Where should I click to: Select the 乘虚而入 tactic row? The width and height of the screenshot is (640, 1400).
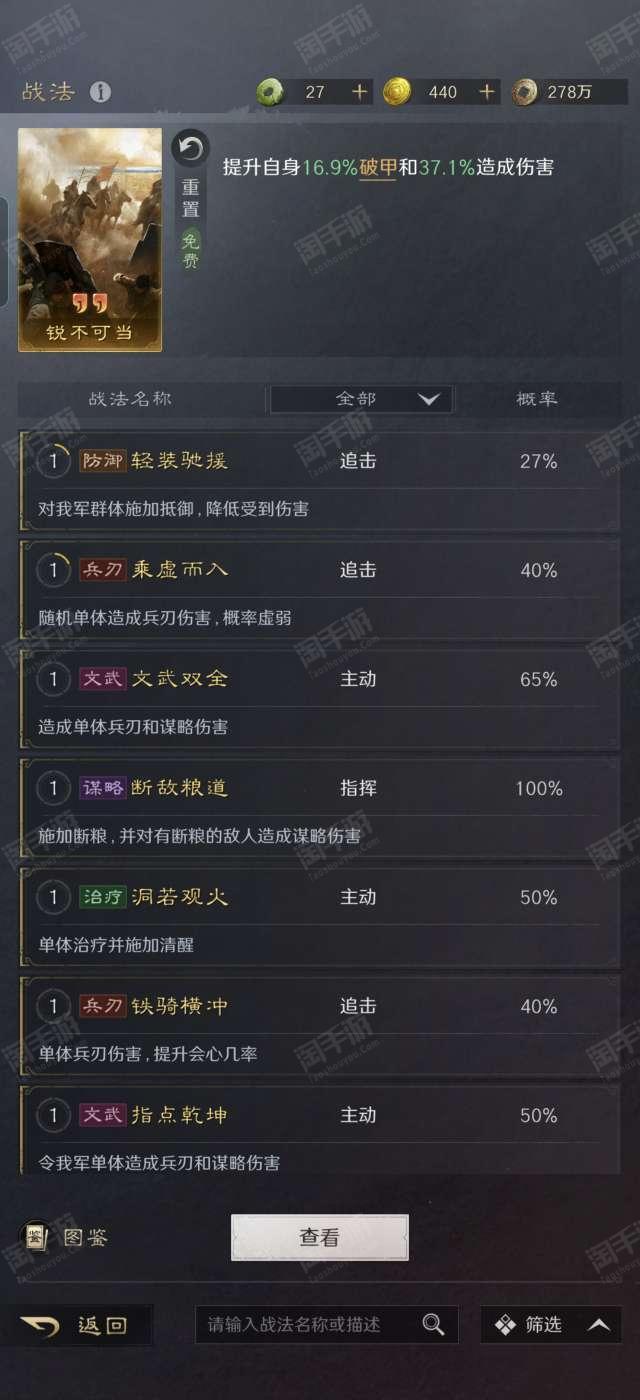(x=320, y=587)
